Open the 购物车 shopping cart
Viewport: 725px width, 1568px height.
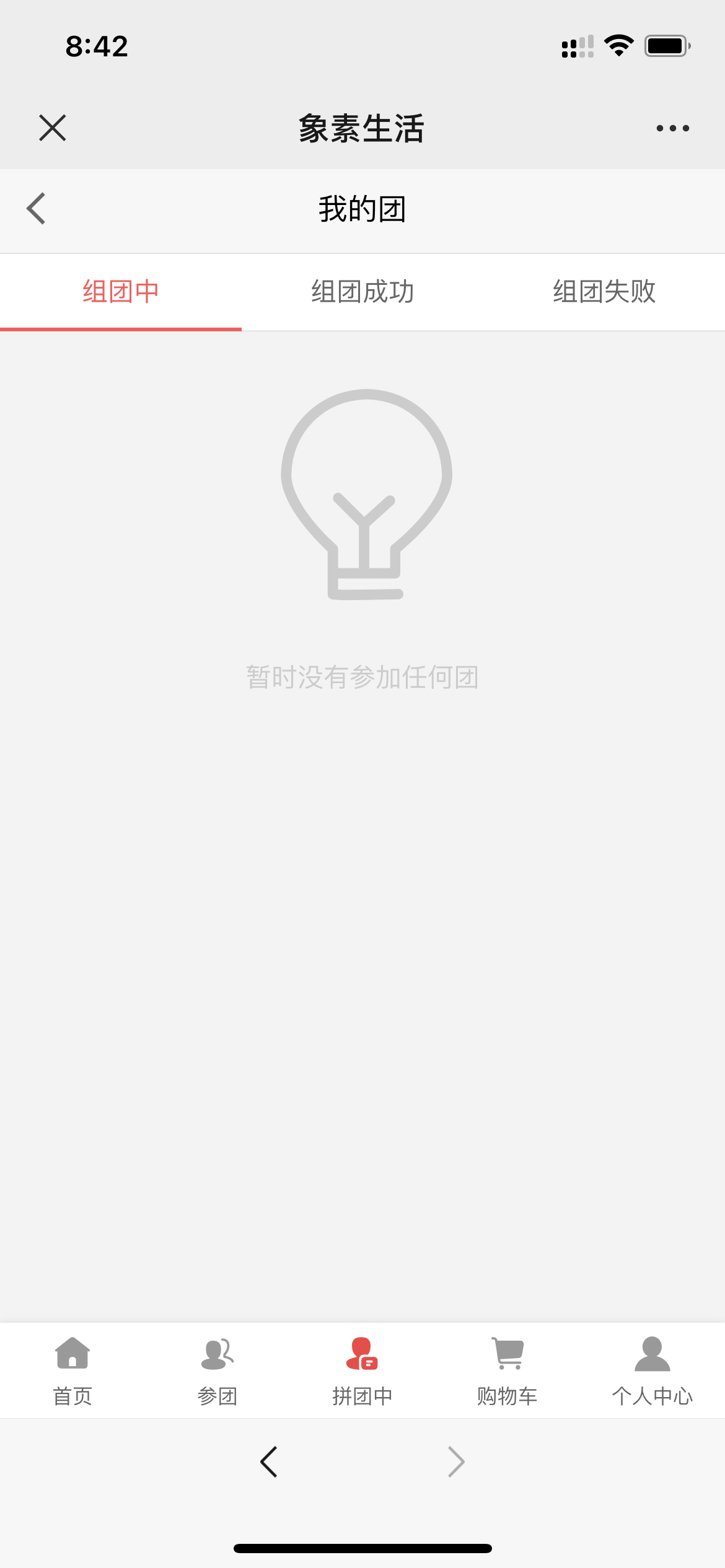coord(507,1370)
